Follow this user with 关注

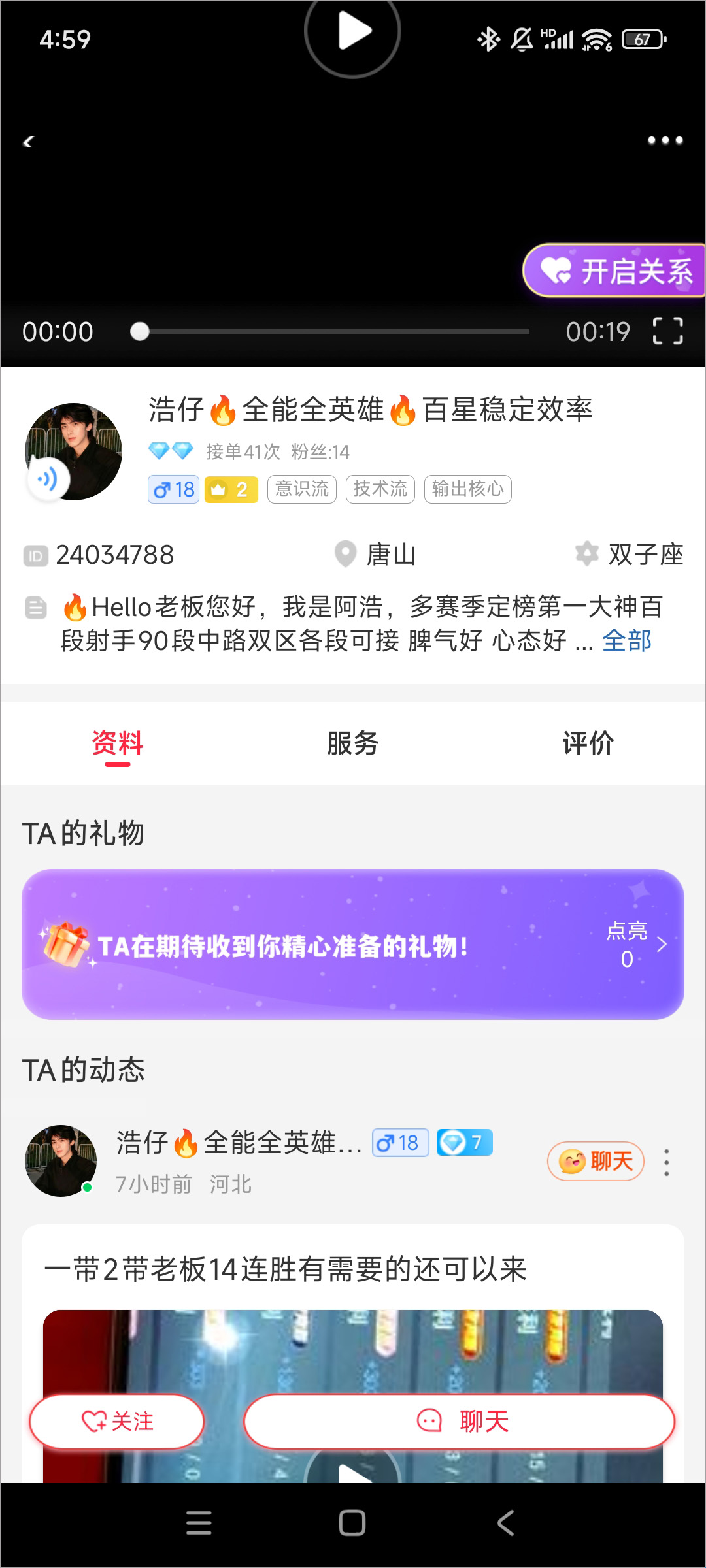point(117,1421)
